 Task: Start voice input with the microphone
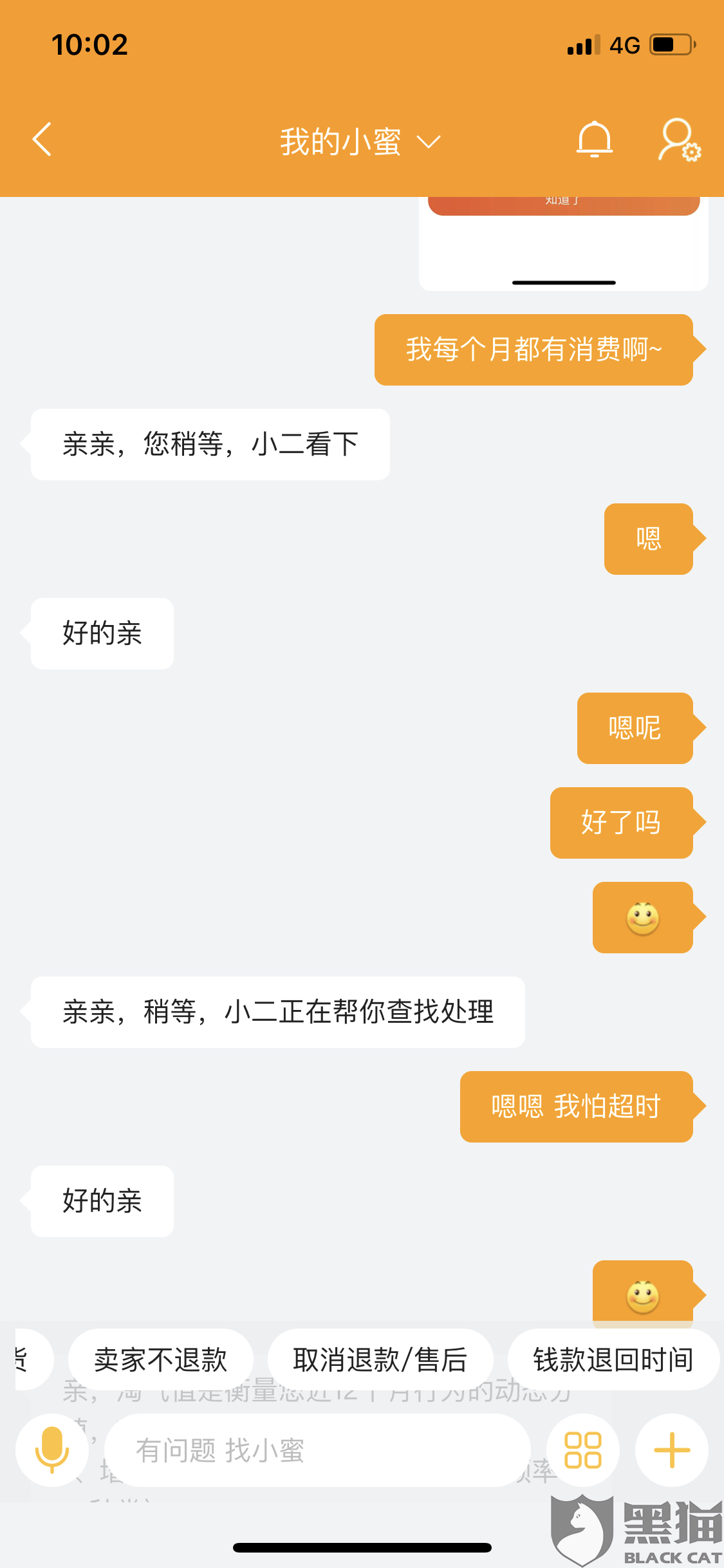pos(52,1450)
